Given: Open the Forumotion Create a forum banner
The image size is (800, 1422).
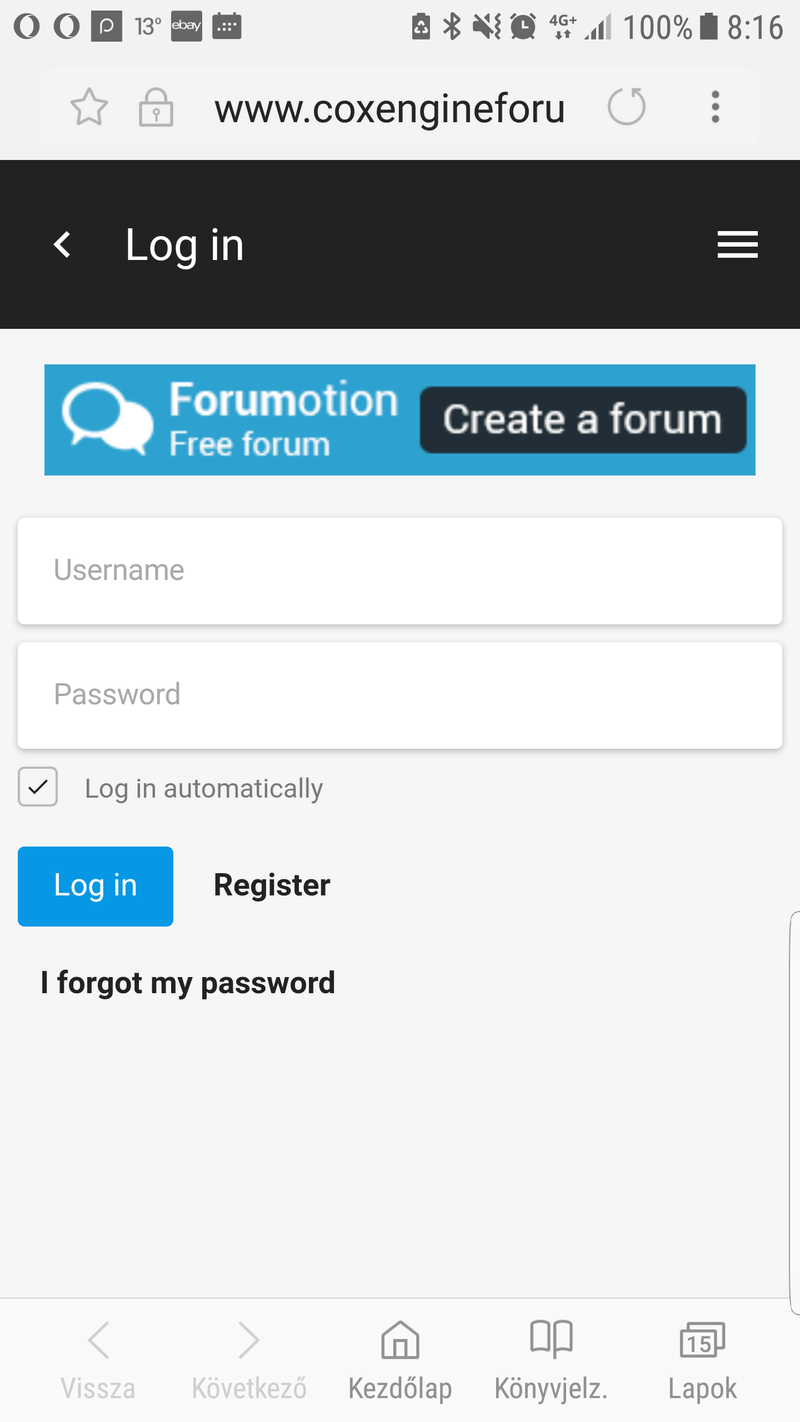Looking at the screenshot, I should tap(400, 419).
